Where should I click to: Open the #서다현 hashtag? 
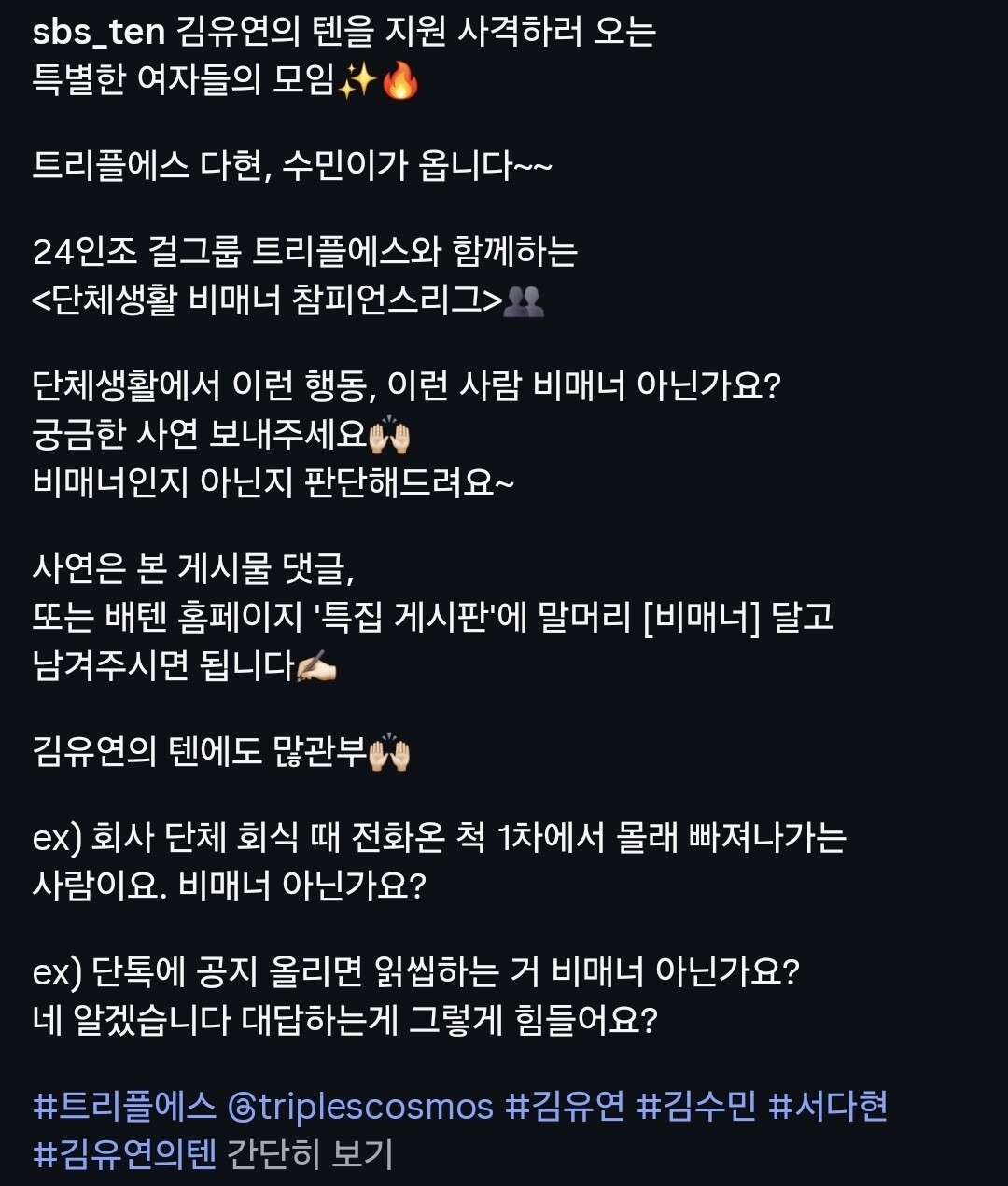(x=828, y=1107)
